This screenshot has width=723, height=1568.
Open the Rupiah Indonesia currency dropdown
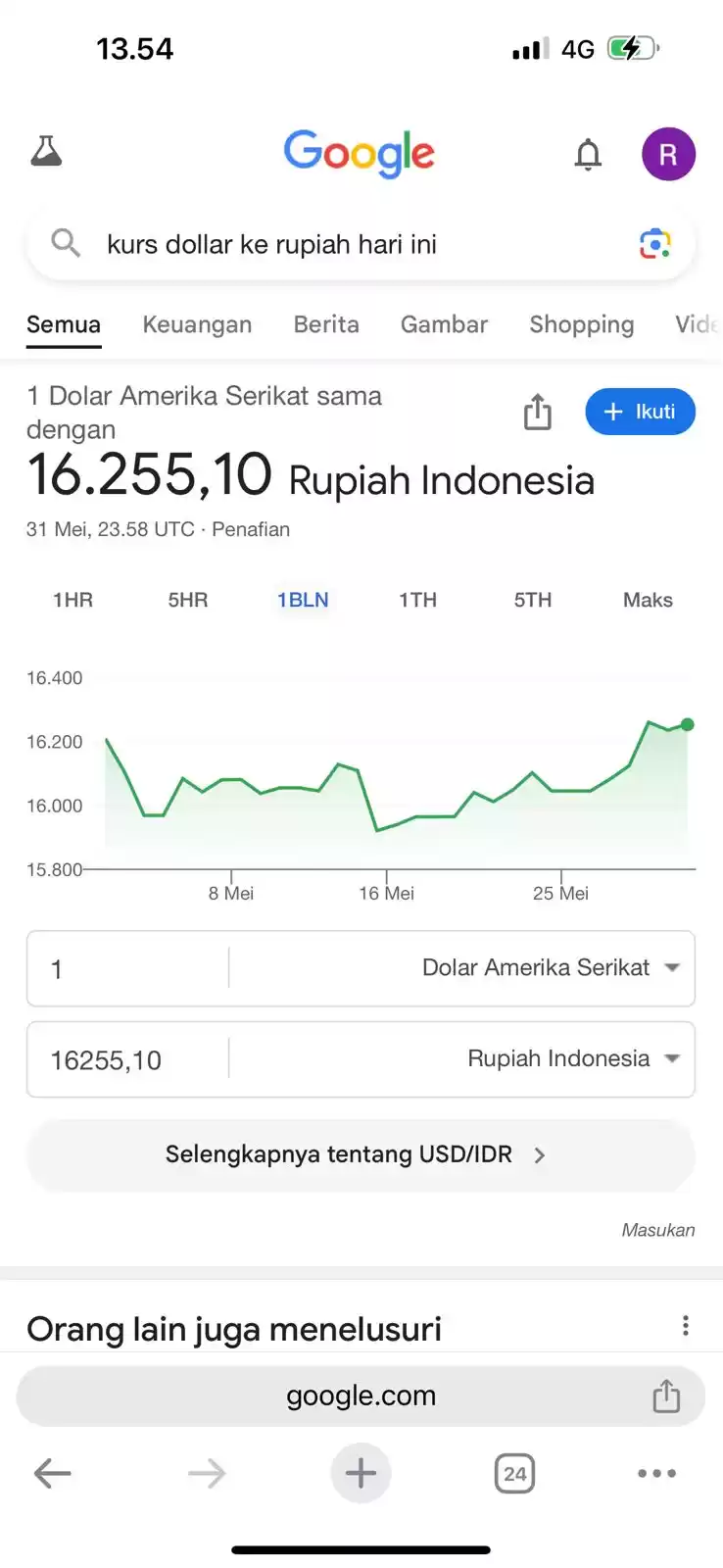[573, 1059]
